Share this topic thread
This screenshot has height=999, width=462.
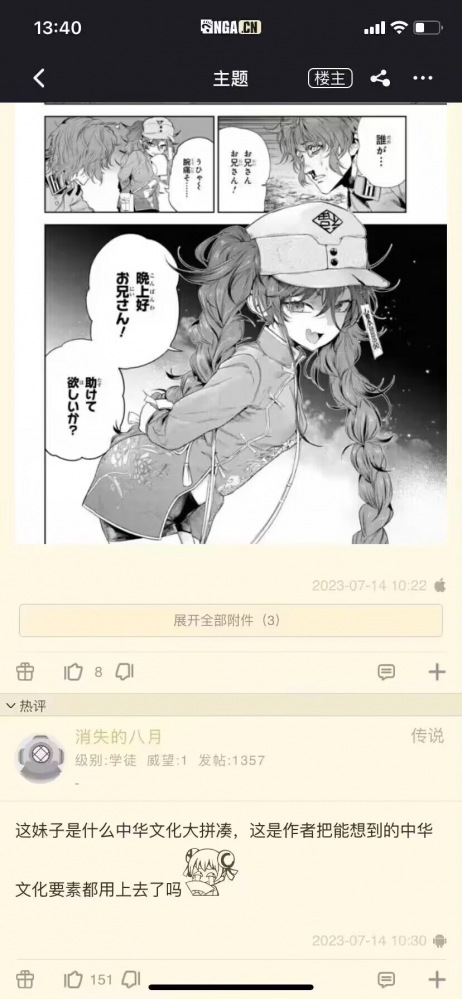[380, 78]
